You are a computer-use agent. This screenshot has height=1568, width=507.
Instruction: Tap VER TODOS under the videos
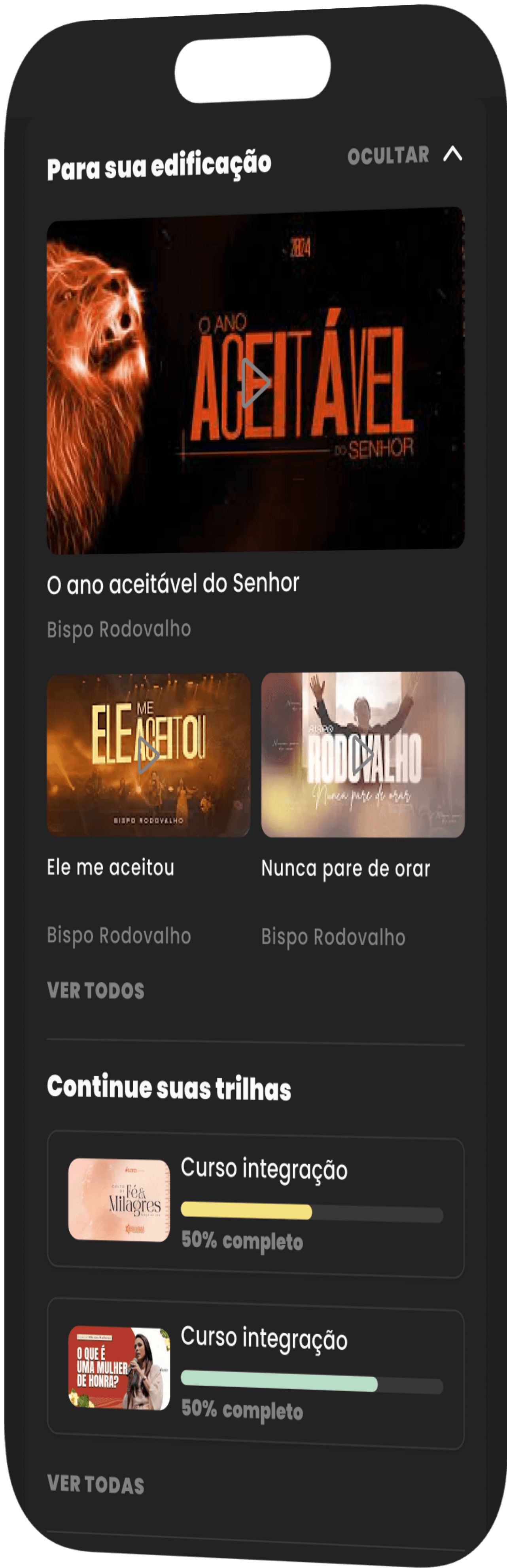[x=96, y=991]
